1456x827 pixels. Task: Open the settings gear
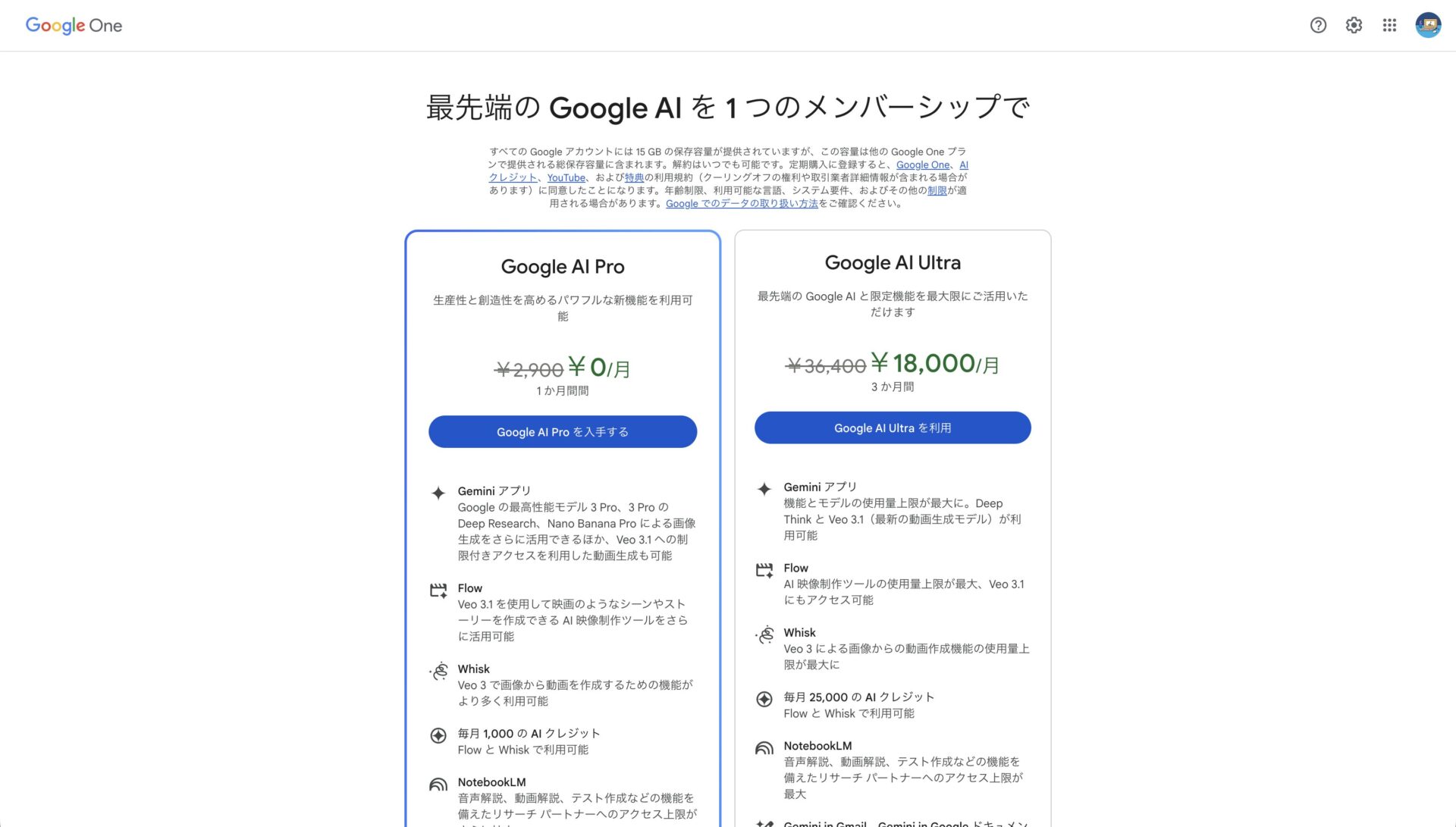[x=1354, y=25]
